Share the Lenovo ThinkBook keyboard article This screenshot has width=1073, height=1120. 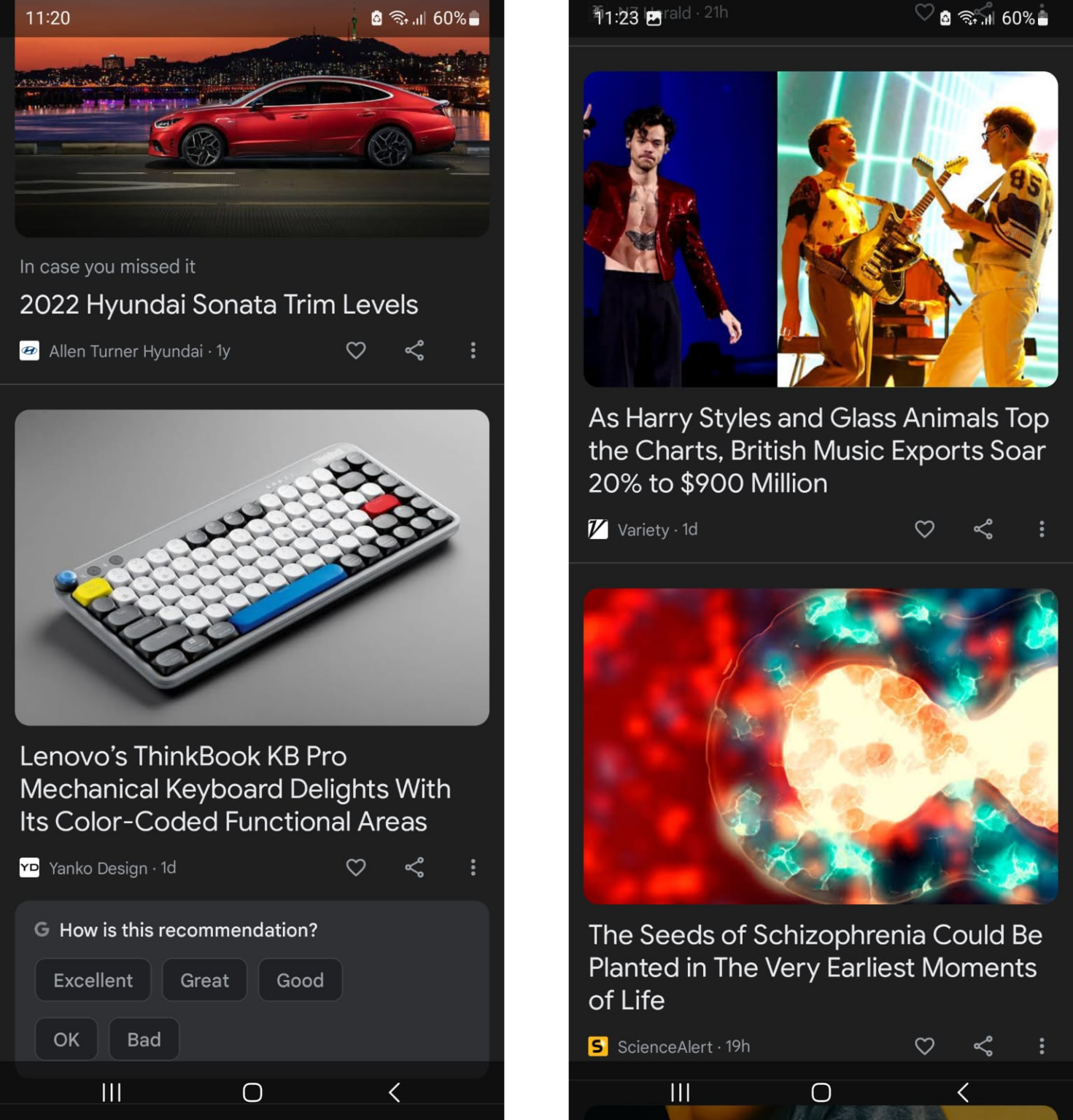click(414, 867)
